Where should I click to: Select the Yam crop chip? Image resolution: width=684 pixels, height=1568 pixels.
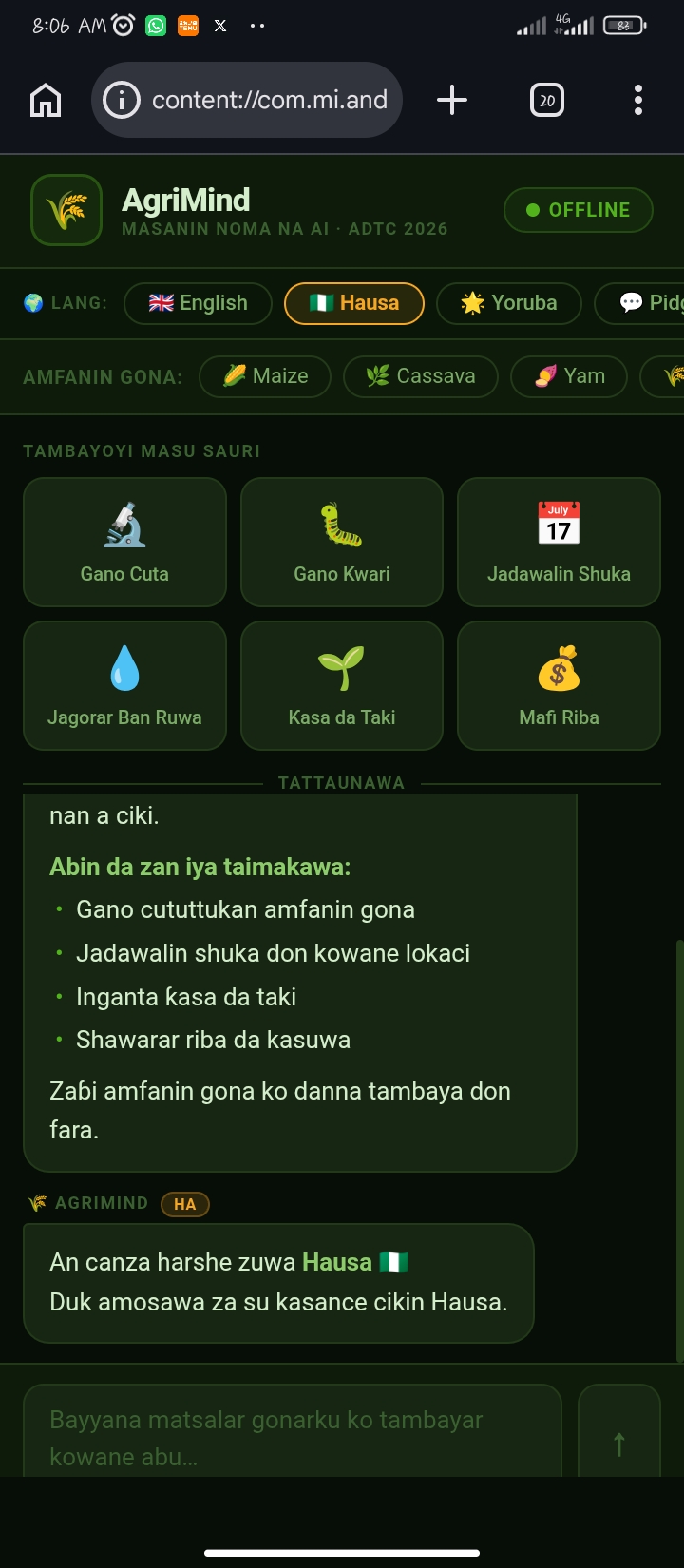[570, 376]
